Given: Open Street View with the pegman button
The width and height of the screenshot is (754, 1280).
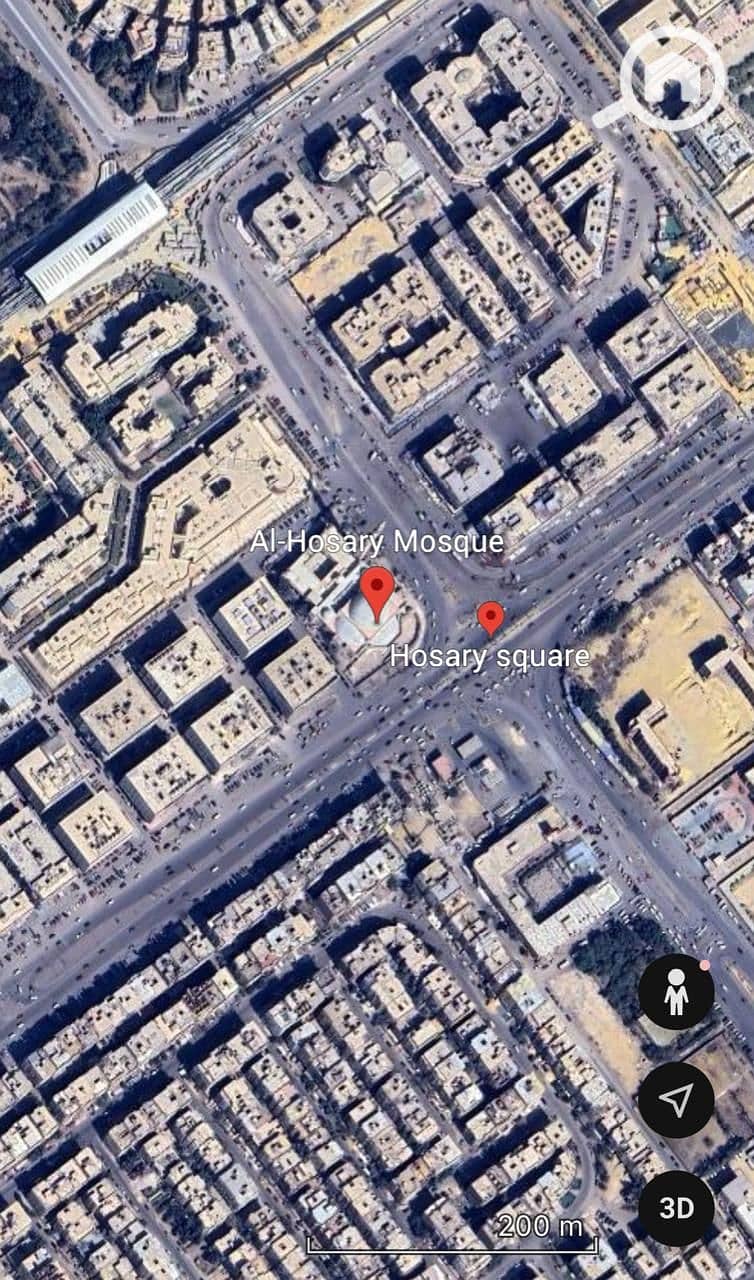Looking at the screenshot, I should [x=676, y=992].
